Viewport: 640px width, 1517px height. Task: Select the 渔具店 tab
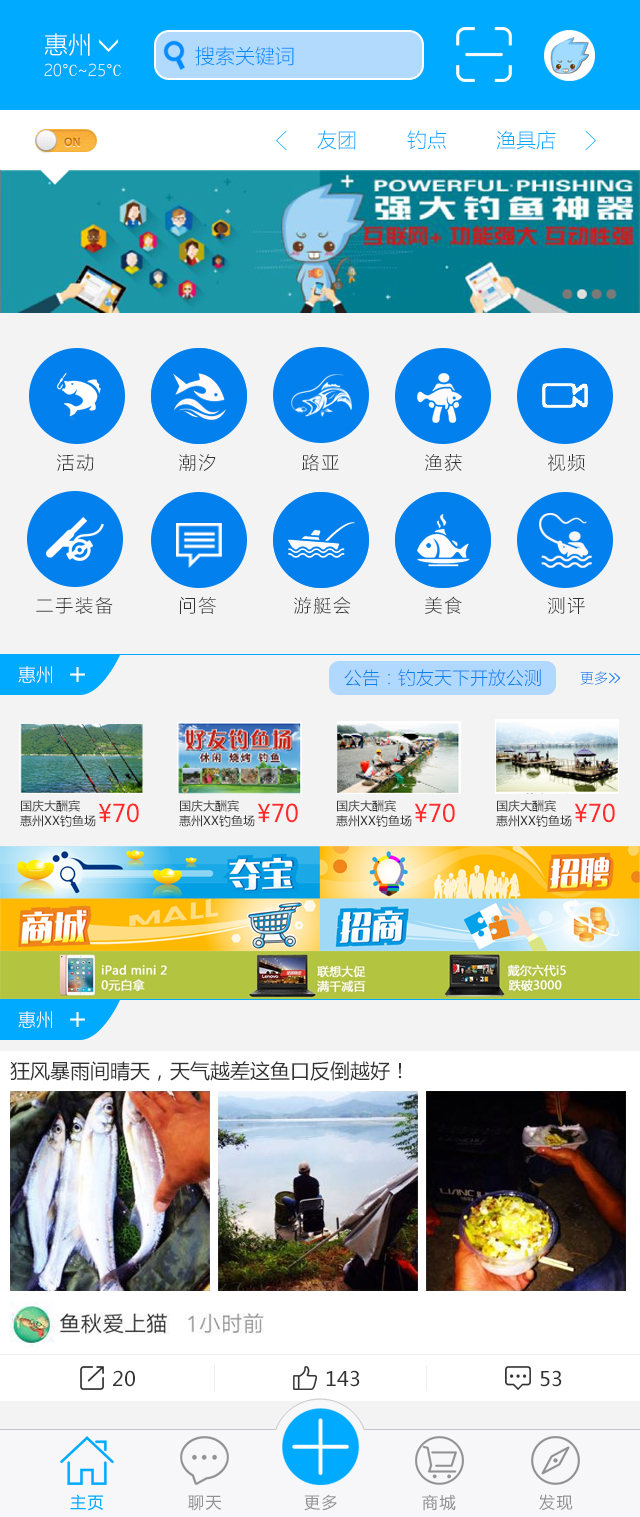coord(525,141)
